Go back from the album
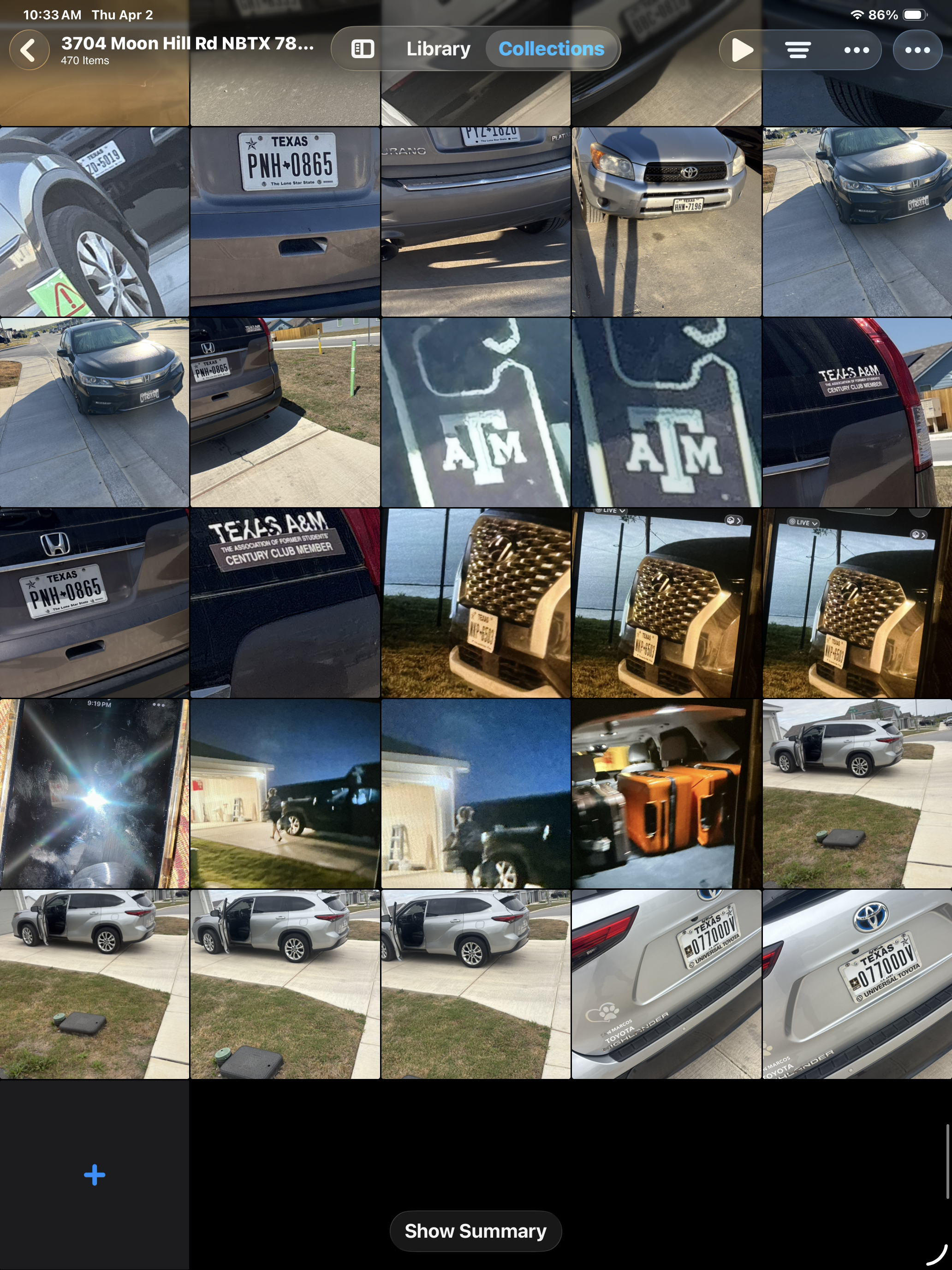Screen dimensions: 952x1270 click(29, 50)
